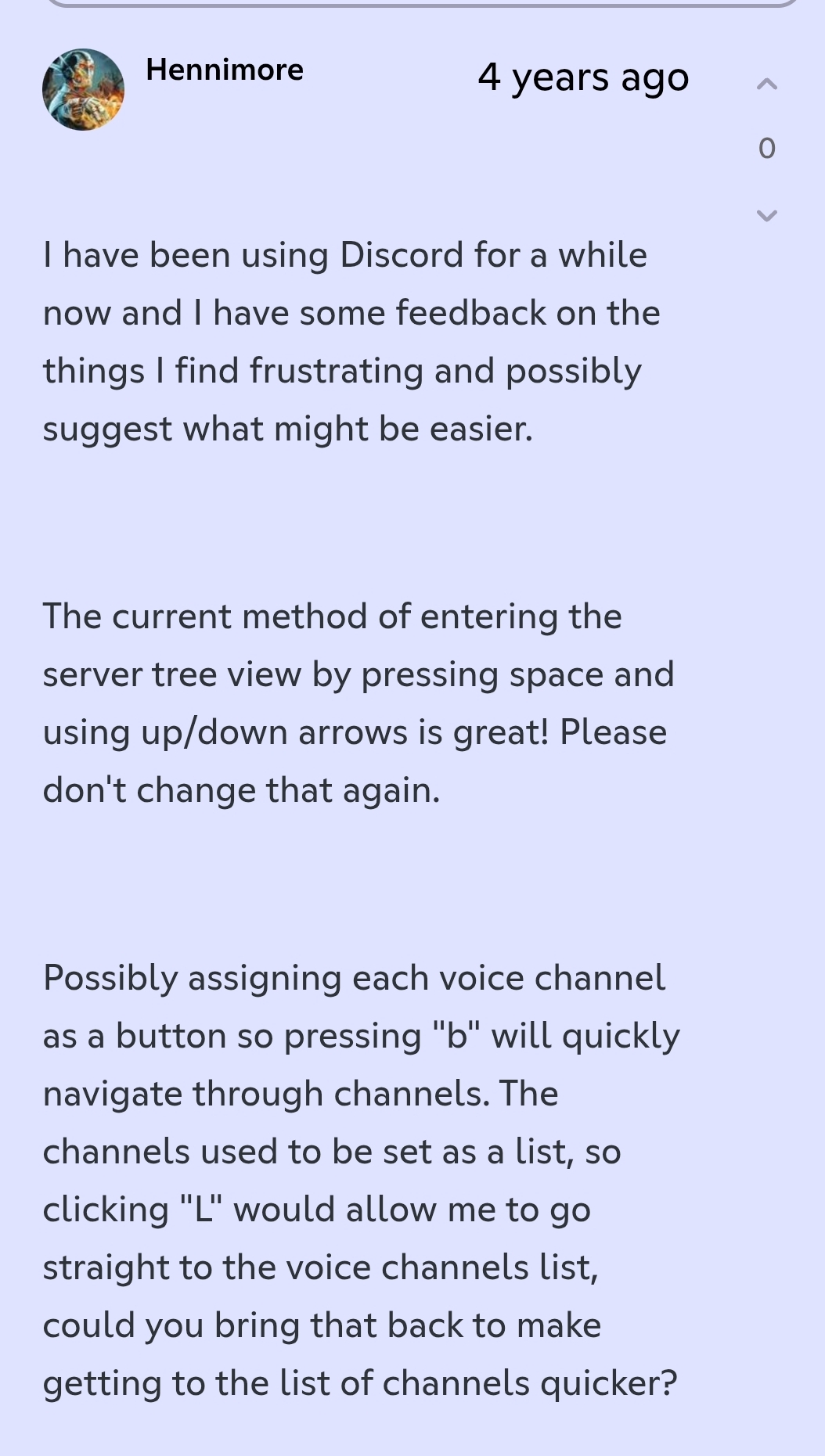This screenshot has width=825, height=1456.
Task: Open Hennimore's profile name link
Action: 225,70
